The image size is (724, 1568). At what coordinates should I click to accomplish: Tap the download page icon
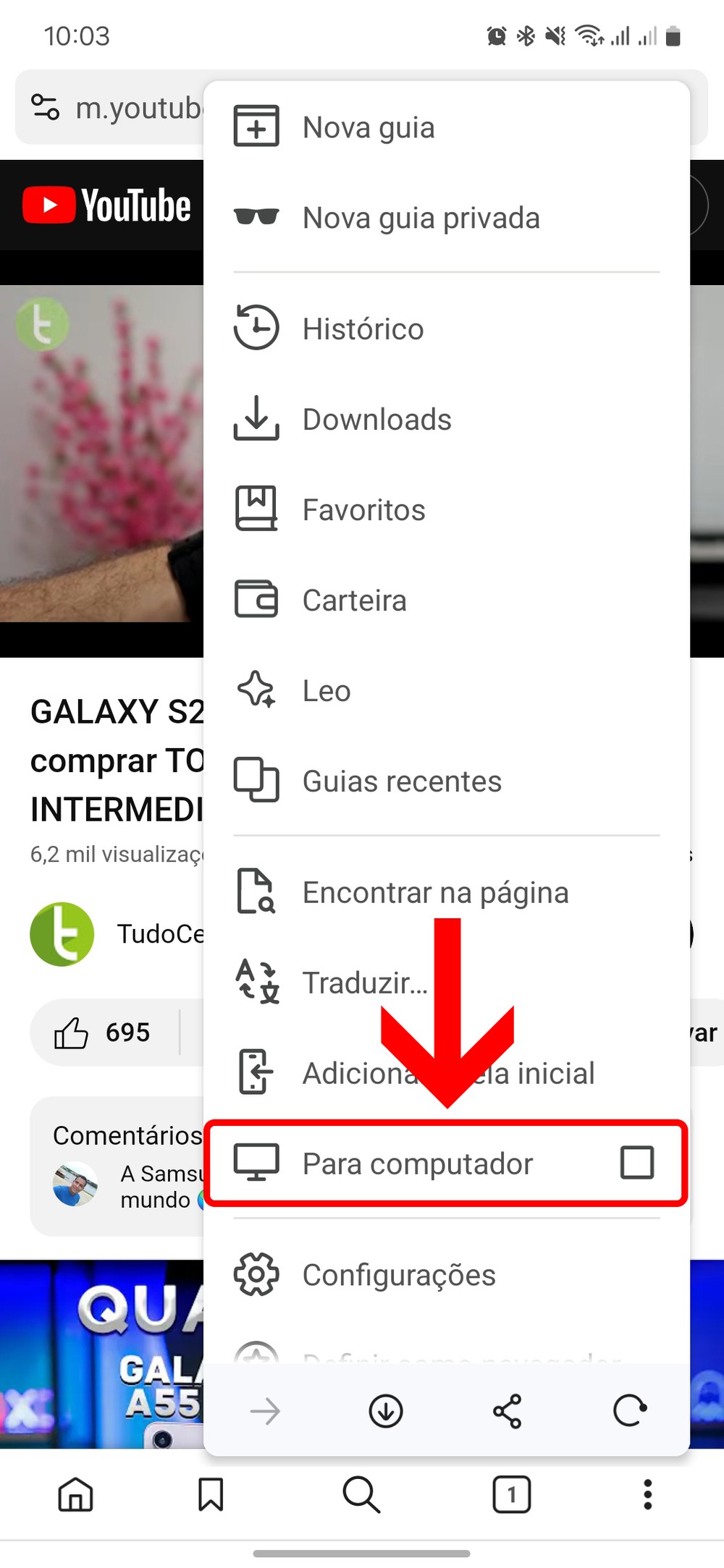[x=386, y=1411]
